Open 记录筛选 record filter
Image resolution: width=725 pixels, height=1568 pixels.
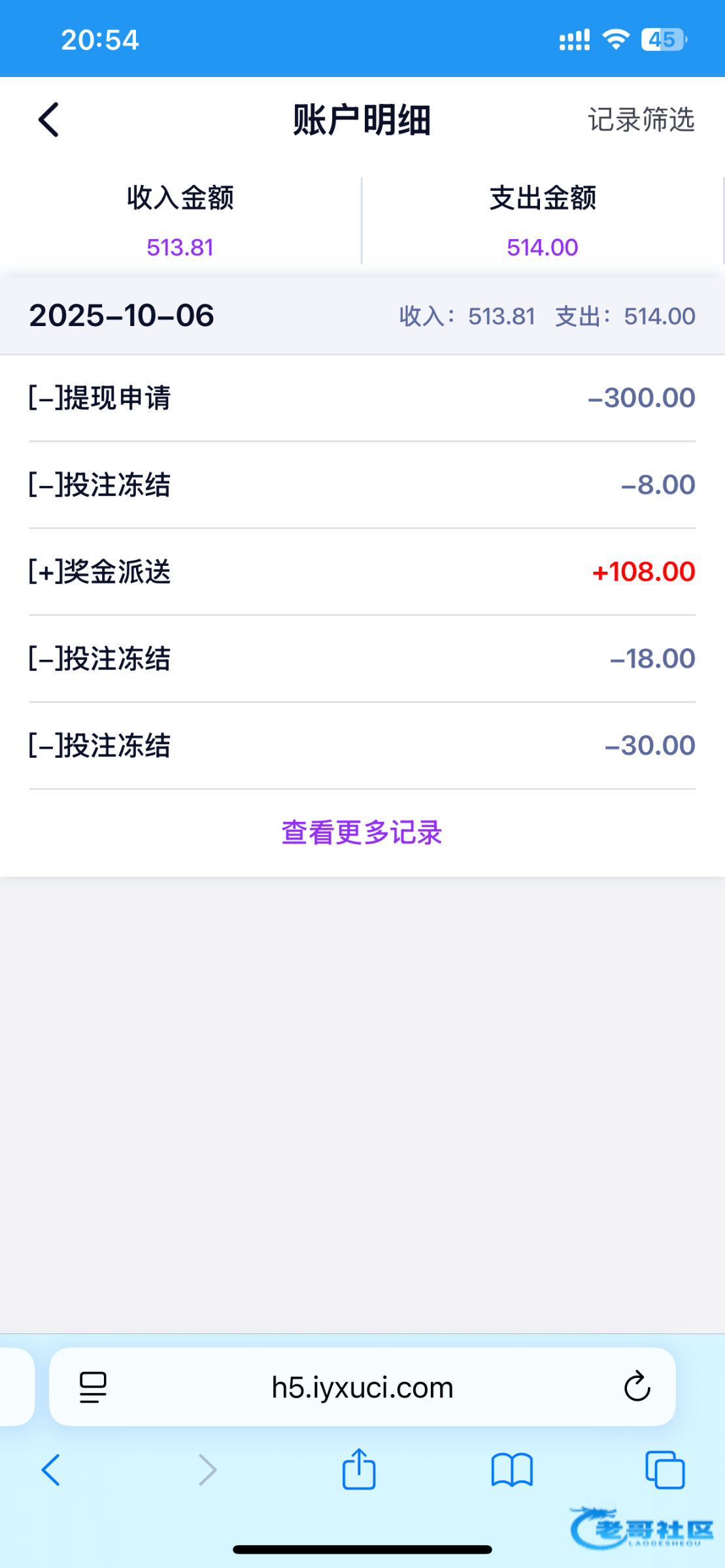641,120
